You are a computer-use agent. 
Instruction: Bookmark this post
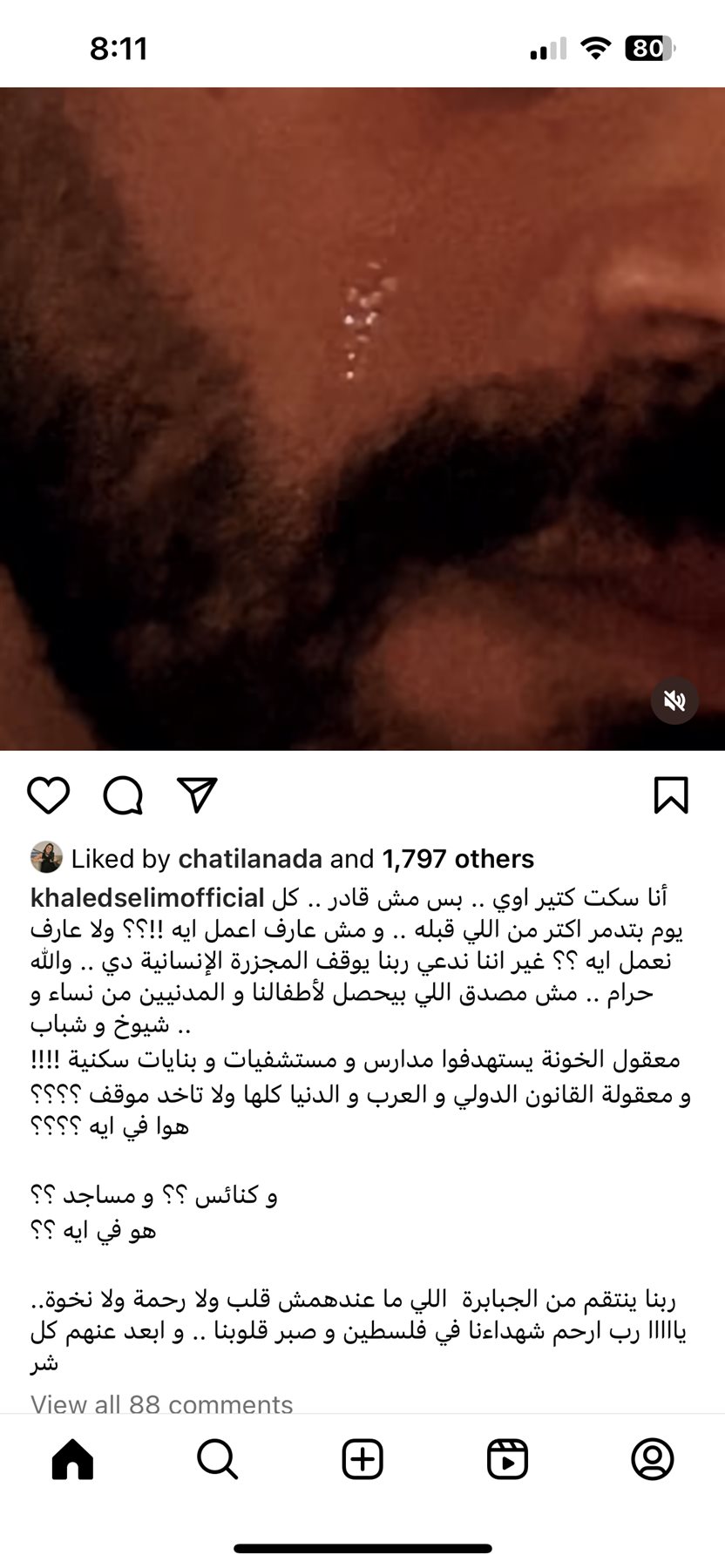click(x=671, y=795)
